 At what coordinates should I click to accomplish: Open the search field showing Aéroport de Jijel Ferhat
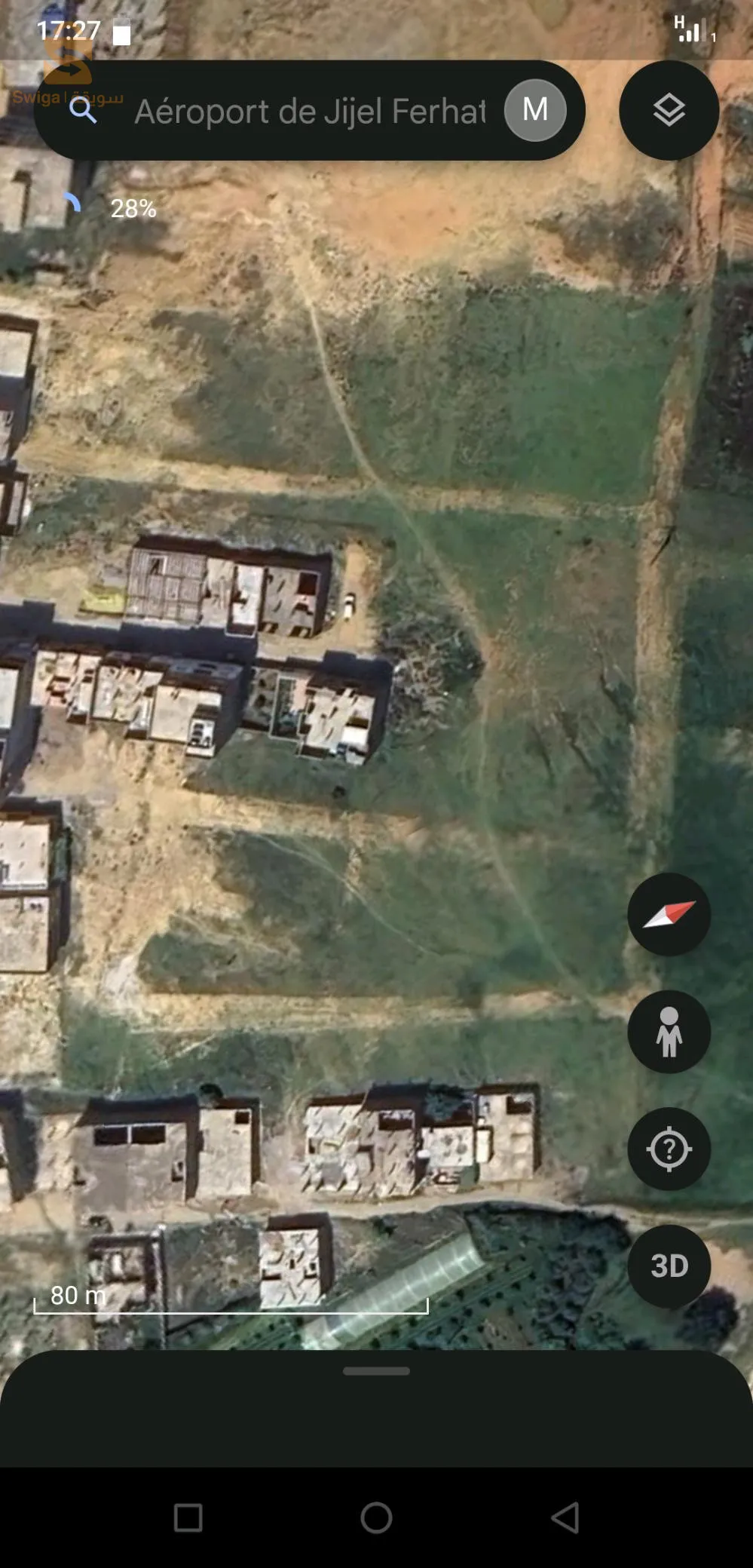(309, 111)
